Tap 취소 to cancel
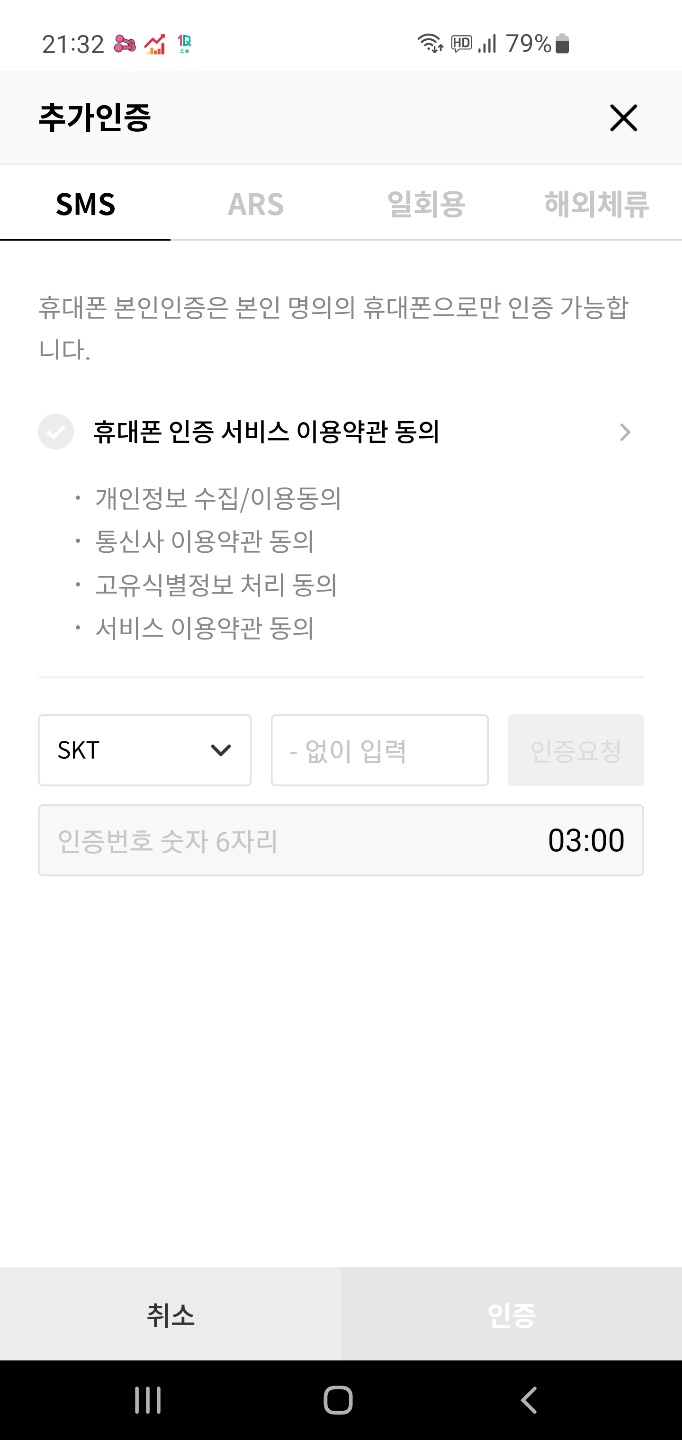Image resolution: width=682 pixels, height=1440 pixels. (x=170, y=1314)
